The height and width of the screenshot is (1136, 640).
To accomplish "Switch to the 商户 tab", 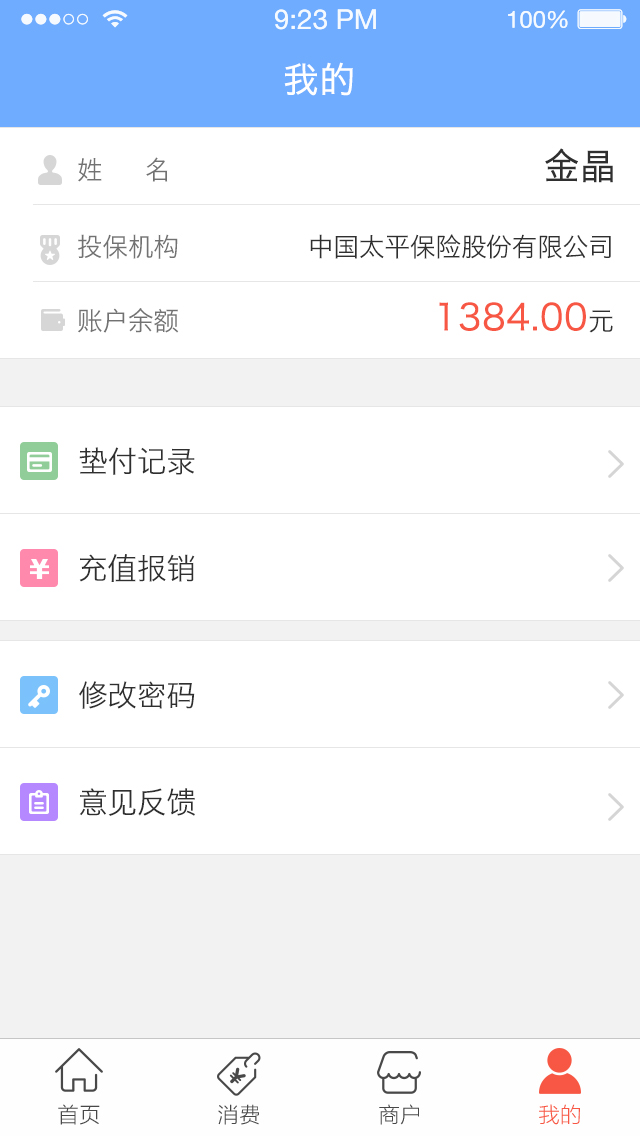I will point(399,1087).
